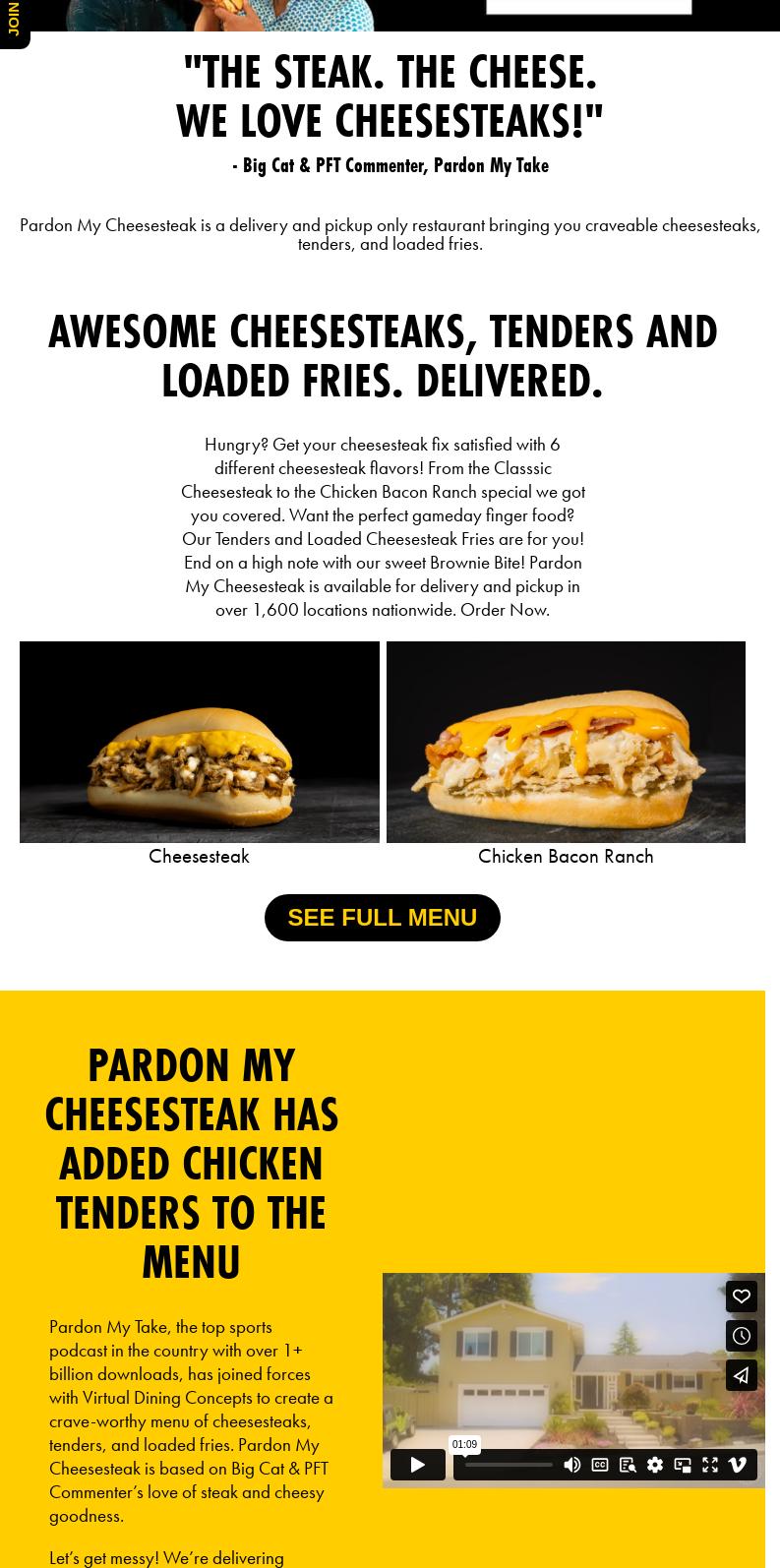780x1568 pixels.
Task: Select the Cheesesteak sandwich photo
Action: 199,742
